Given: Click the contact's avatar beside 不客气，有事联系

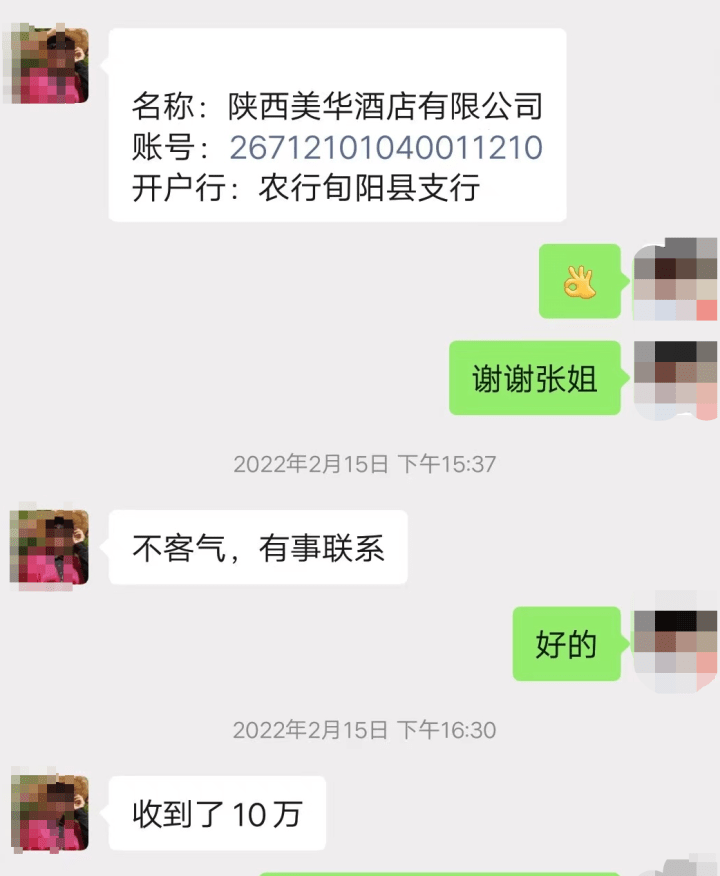Looking at the screenshot, I should pos(52,546).
